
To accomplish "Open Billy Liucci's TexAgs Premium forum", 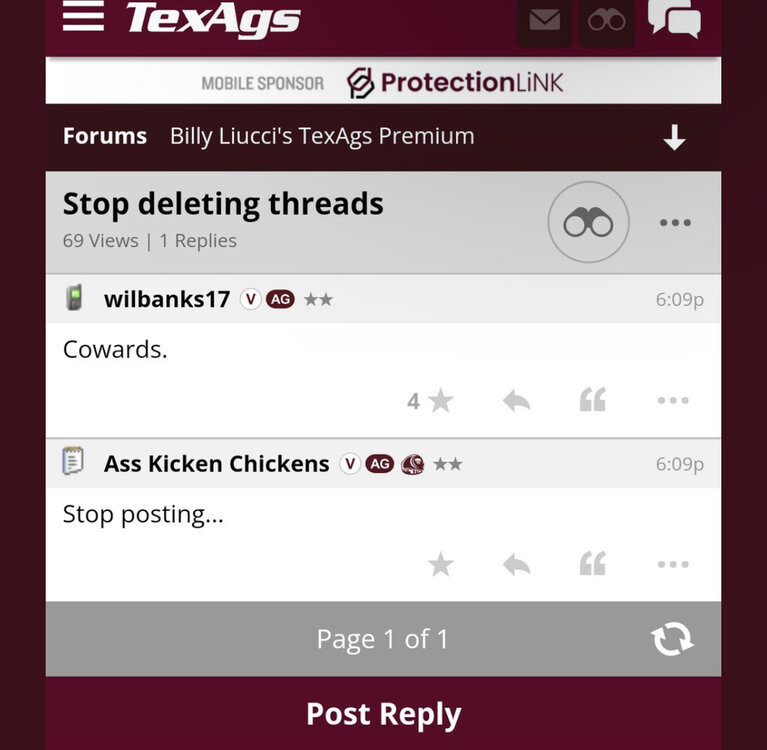I will pos(322,136).
